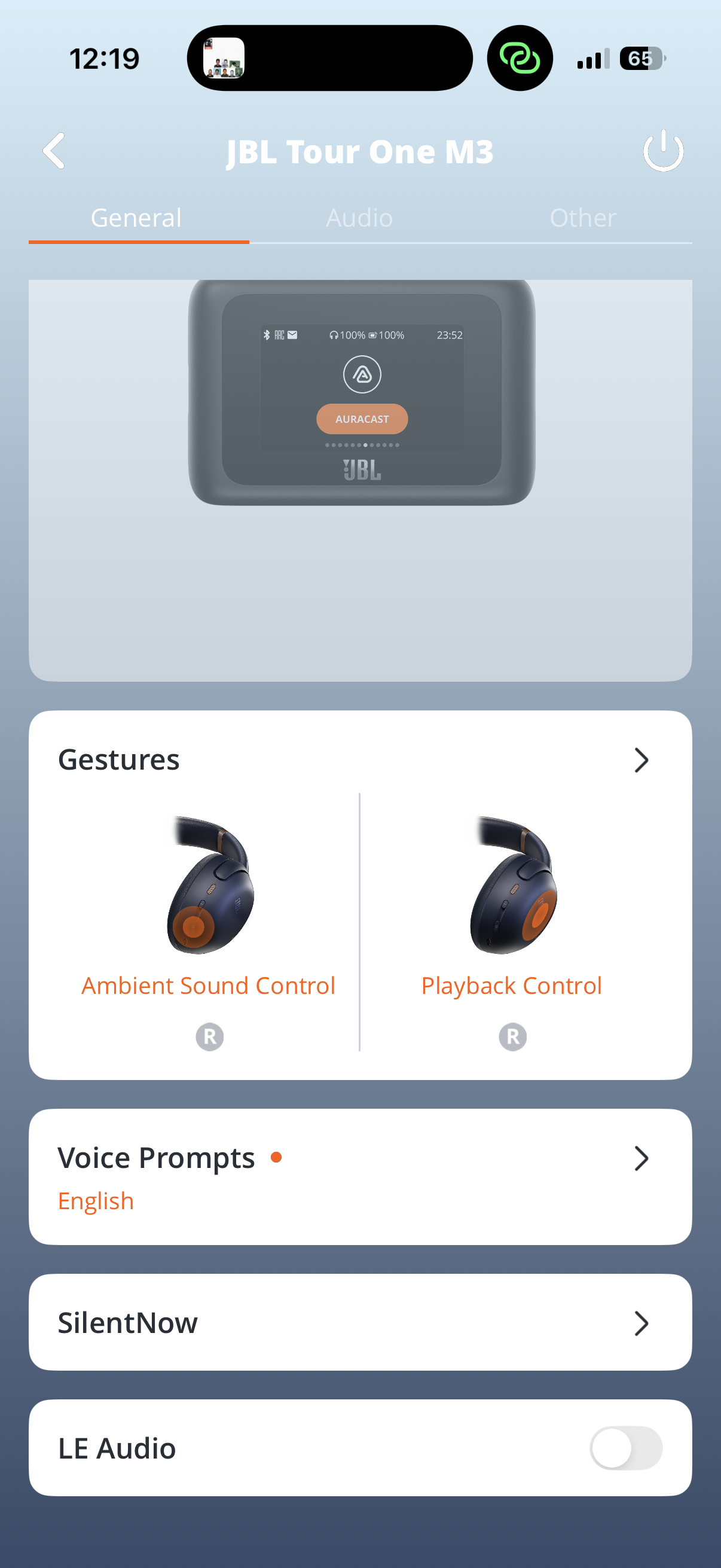Tap the smart charging case image
721x1568 pixels.
coord(362,393)
